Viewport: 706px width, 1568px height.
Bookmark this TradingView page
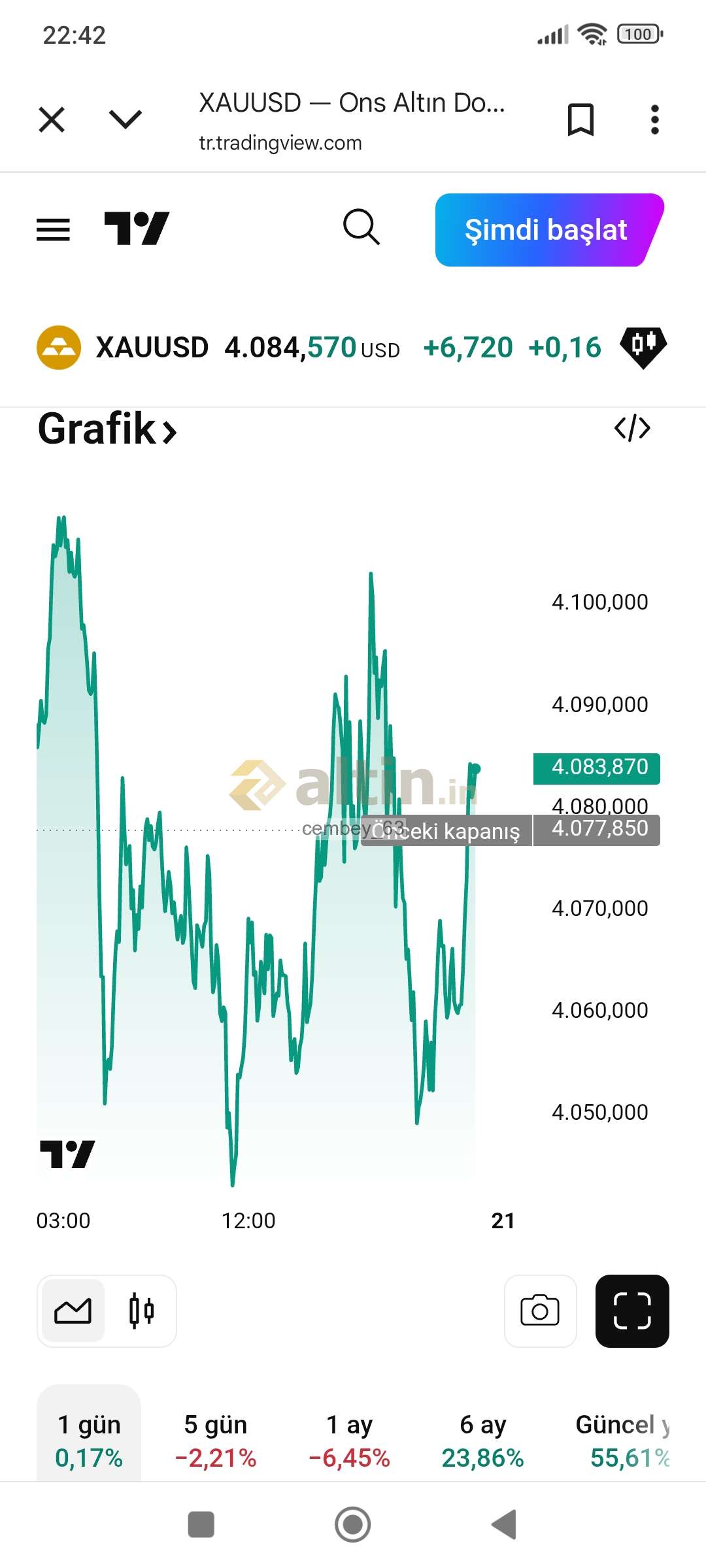[580, 120]
